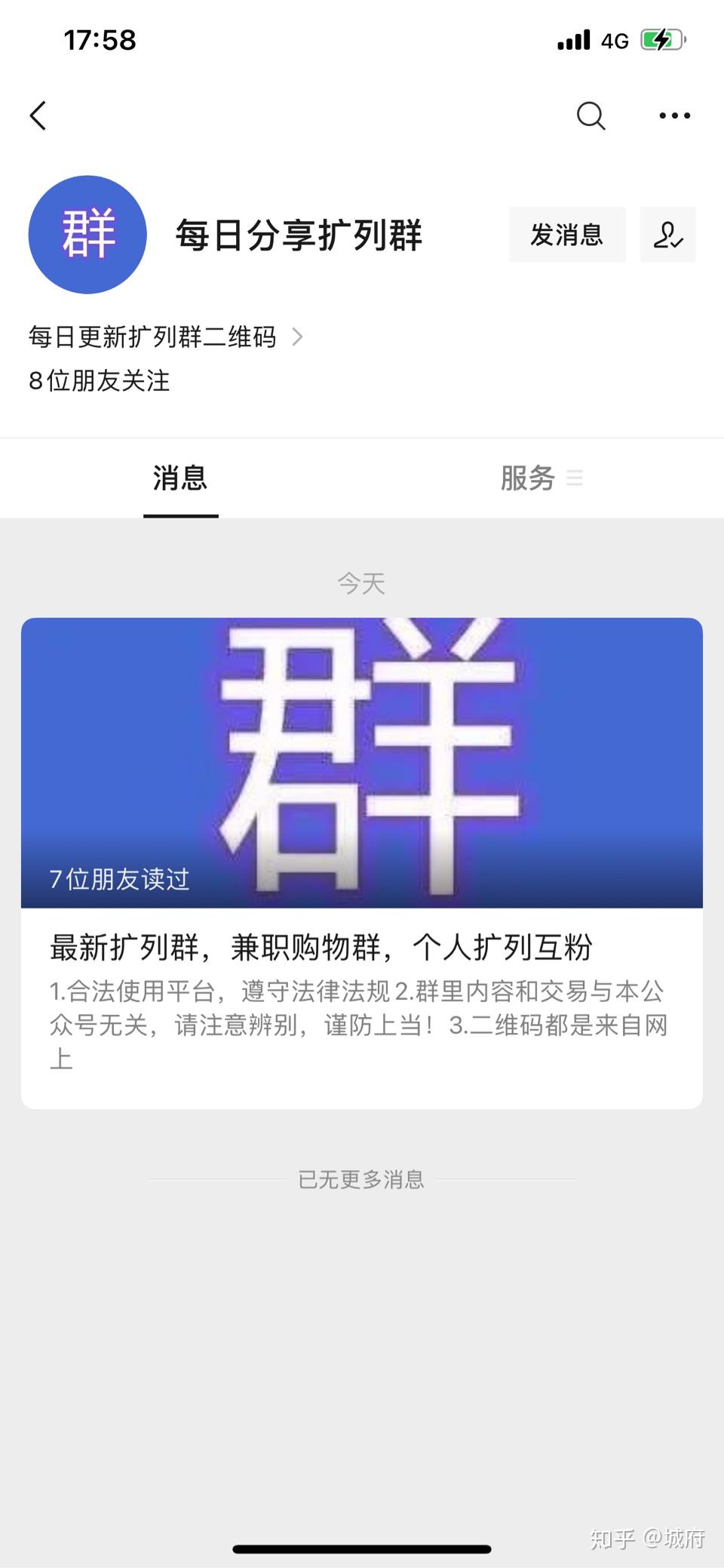Switch to the 服务 tab
This screenshot has height=1568, width=724.
tap(541, 478)
